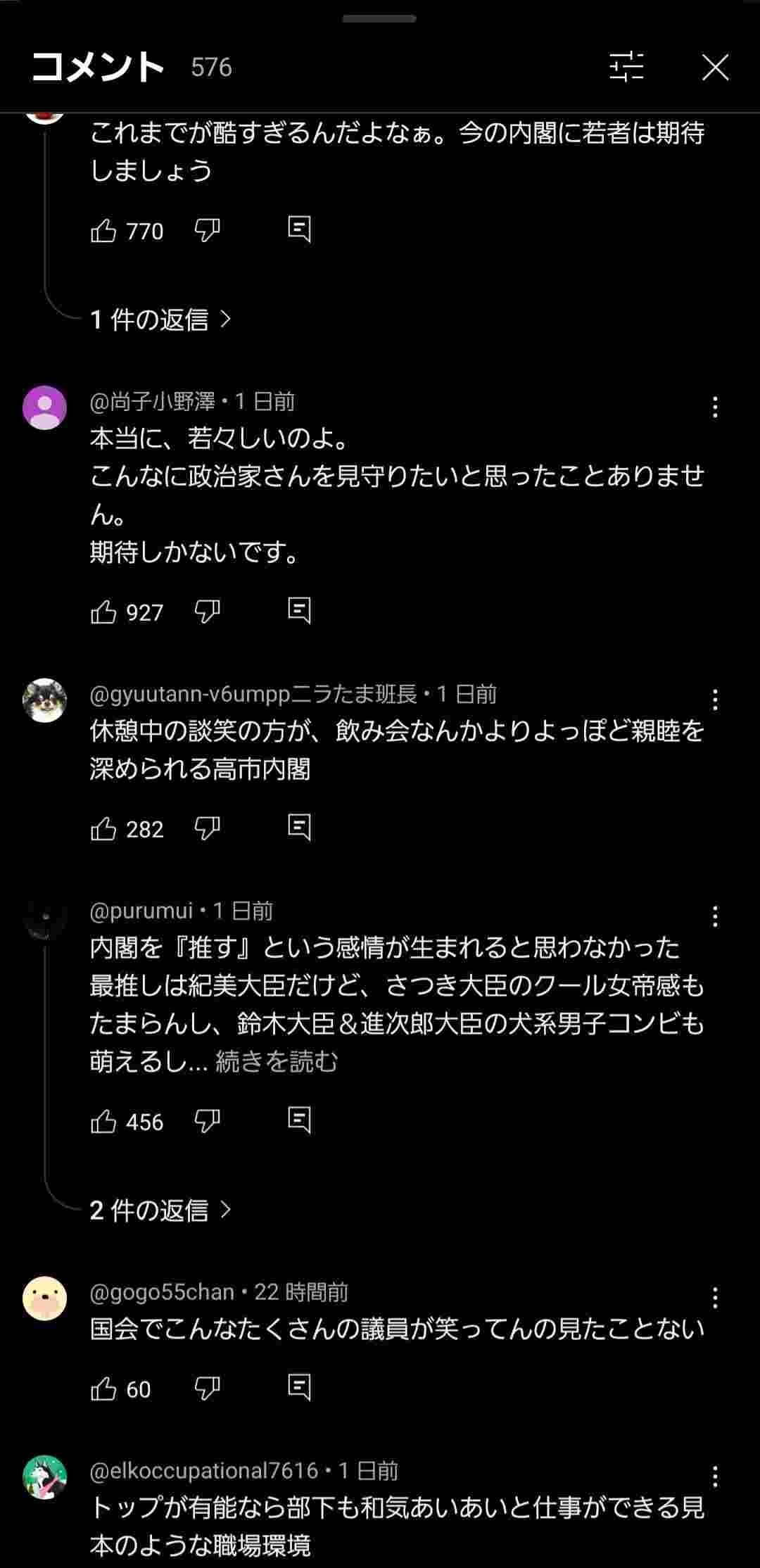Dislike @尚子小野澤's comment
The height and width of the screenshot is (1568, 760).
coord(207,612)
